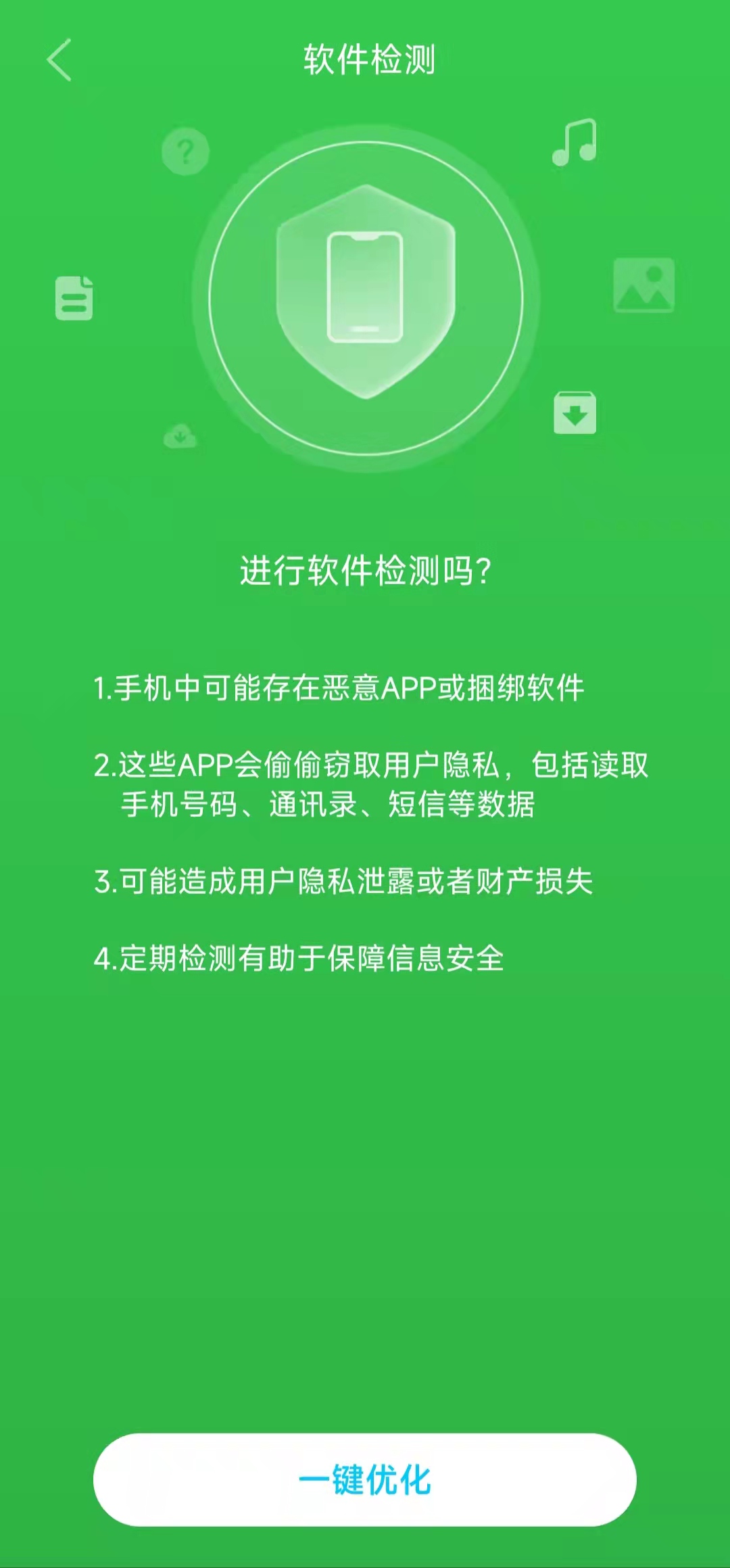Click the 软件检测 title text

[x=365, y=60]
